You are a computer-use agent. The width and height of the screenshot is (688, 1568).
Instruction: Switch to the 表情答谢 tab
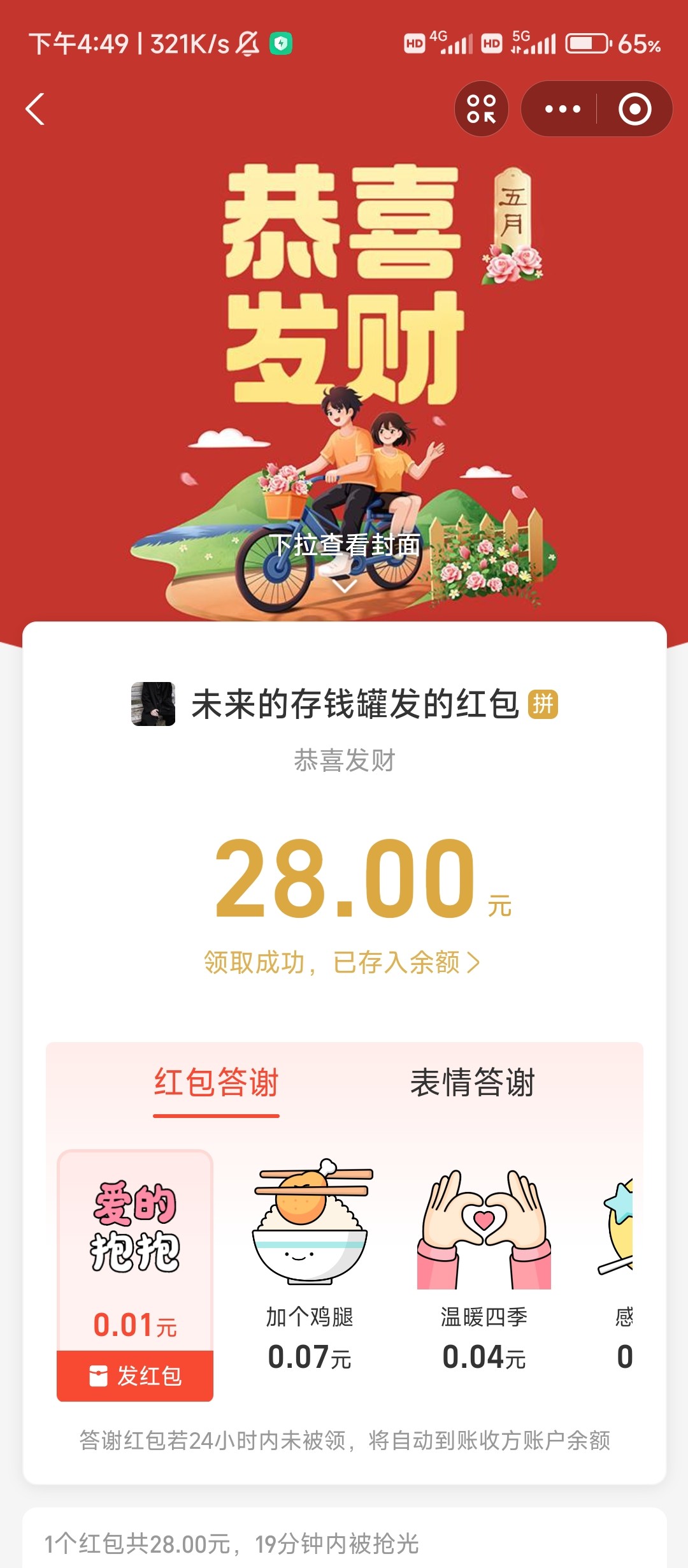click(472, 1083)
